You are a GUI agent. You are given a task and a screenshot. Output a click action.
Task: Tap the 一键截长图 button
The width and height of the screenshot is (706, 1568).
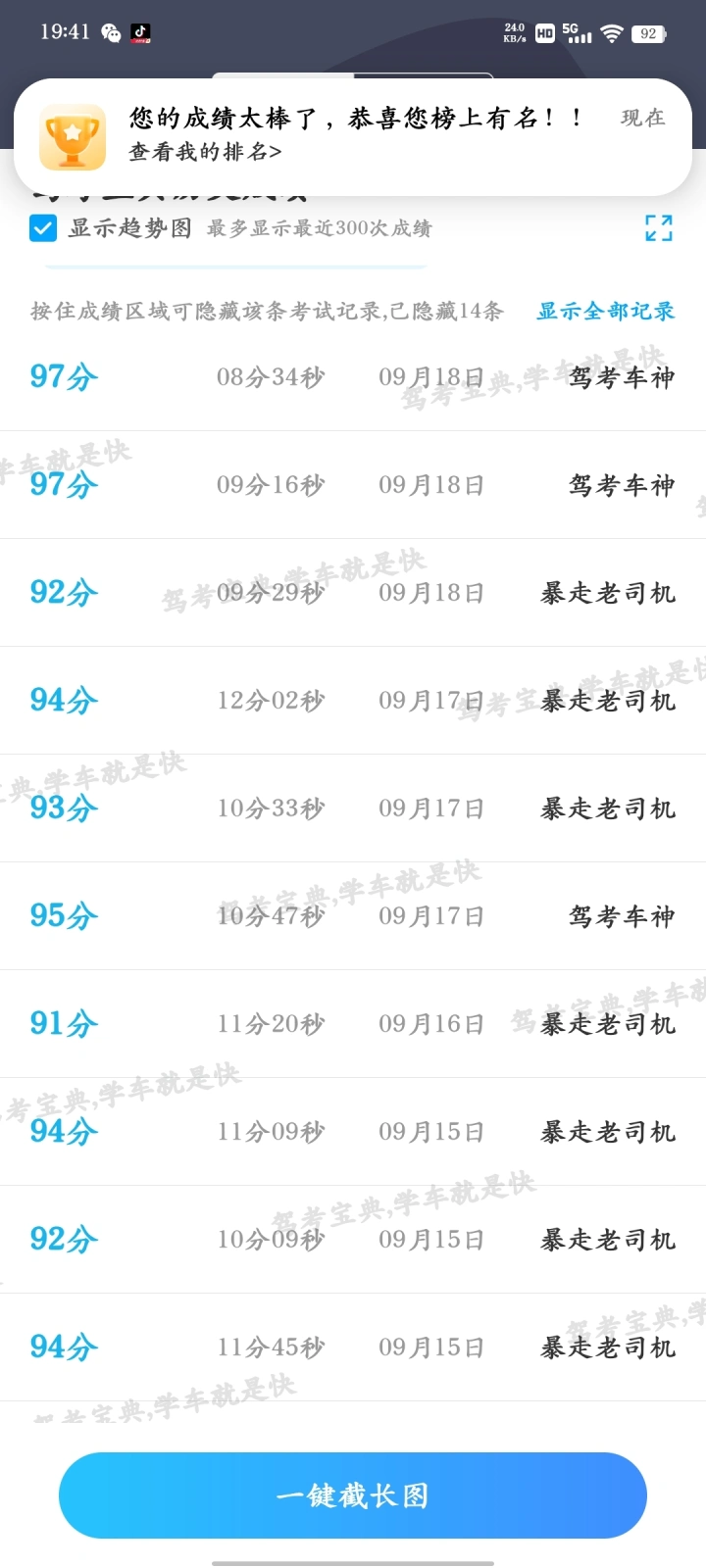click(x=353, y=1495)
